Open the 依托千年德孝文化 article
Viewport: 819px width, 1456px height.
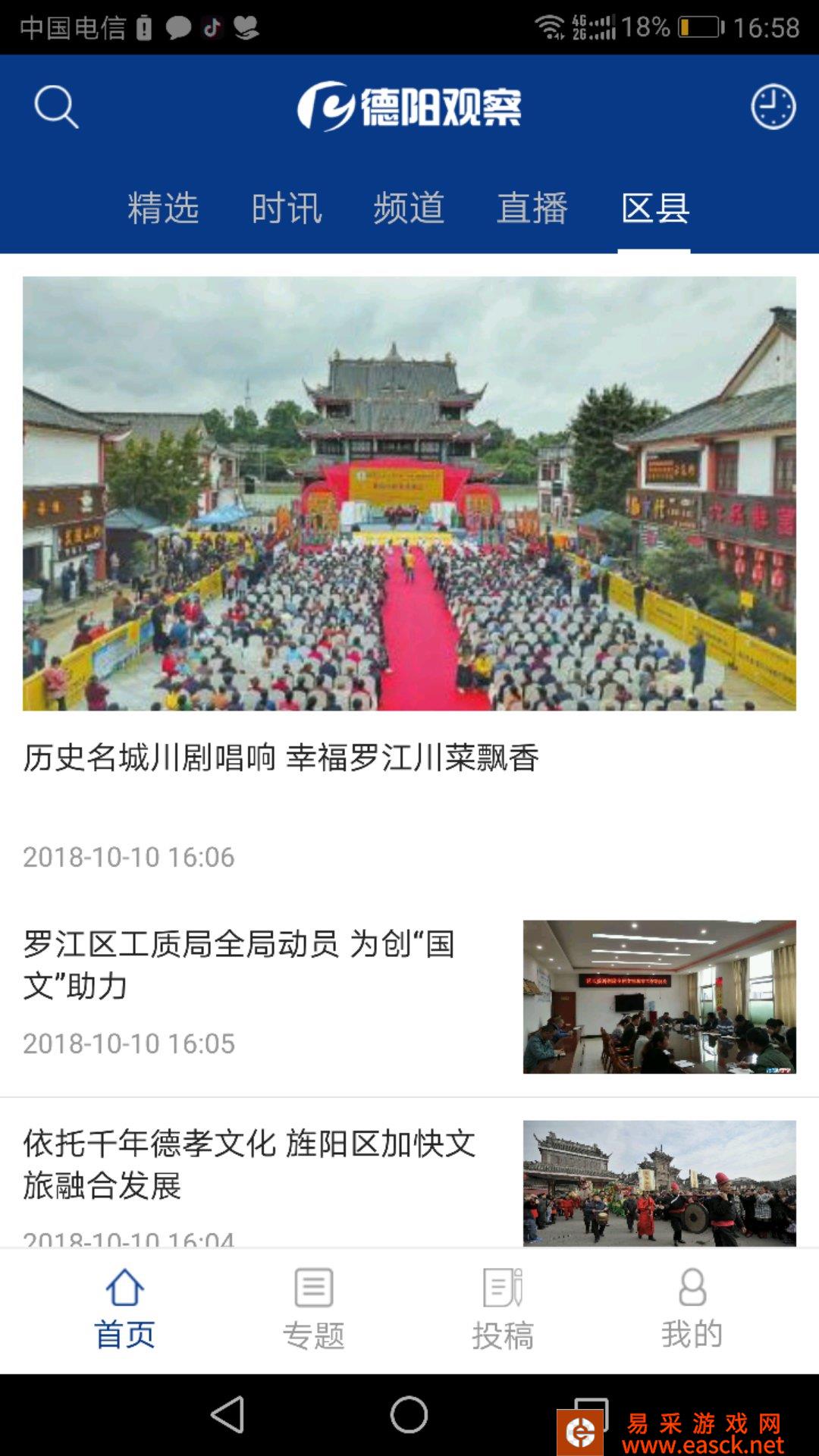click(x=249, y=1164)
